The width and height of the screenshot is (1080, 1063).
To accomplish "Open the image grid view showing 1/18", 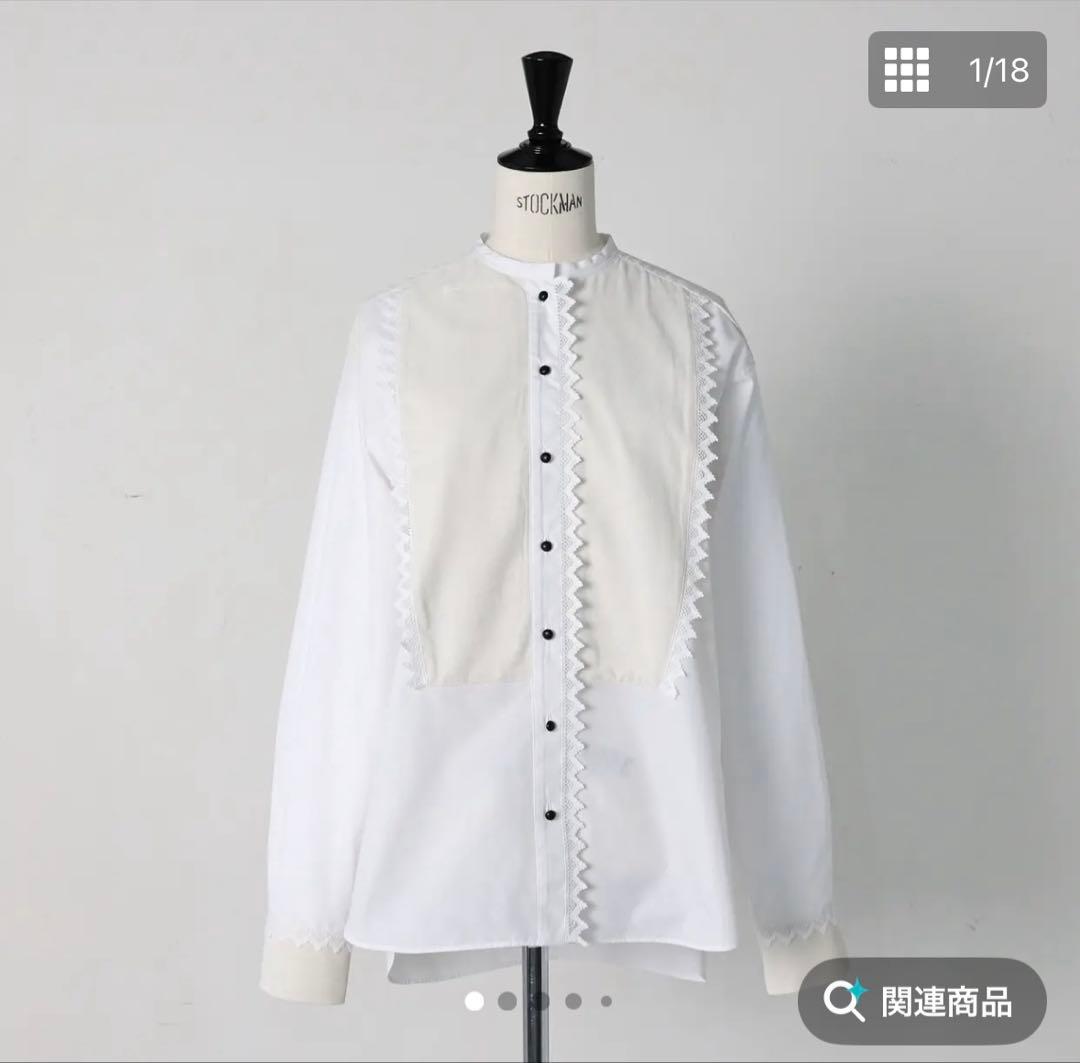I will click(956, 69).
